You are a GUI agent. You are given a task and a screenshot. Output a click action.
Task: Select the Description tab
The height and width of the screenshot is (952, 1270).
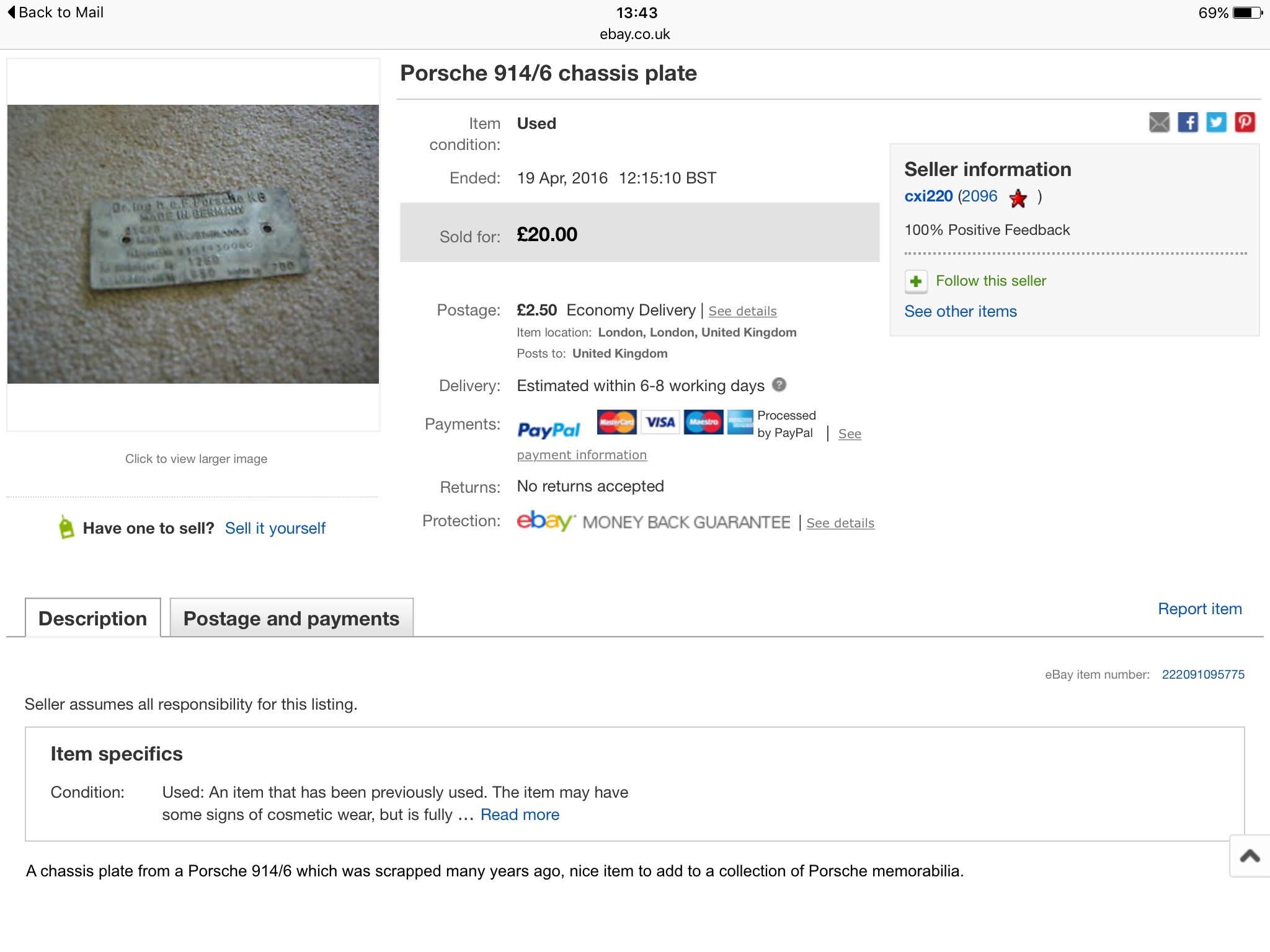pyautogui.click(x=92, y=618)
